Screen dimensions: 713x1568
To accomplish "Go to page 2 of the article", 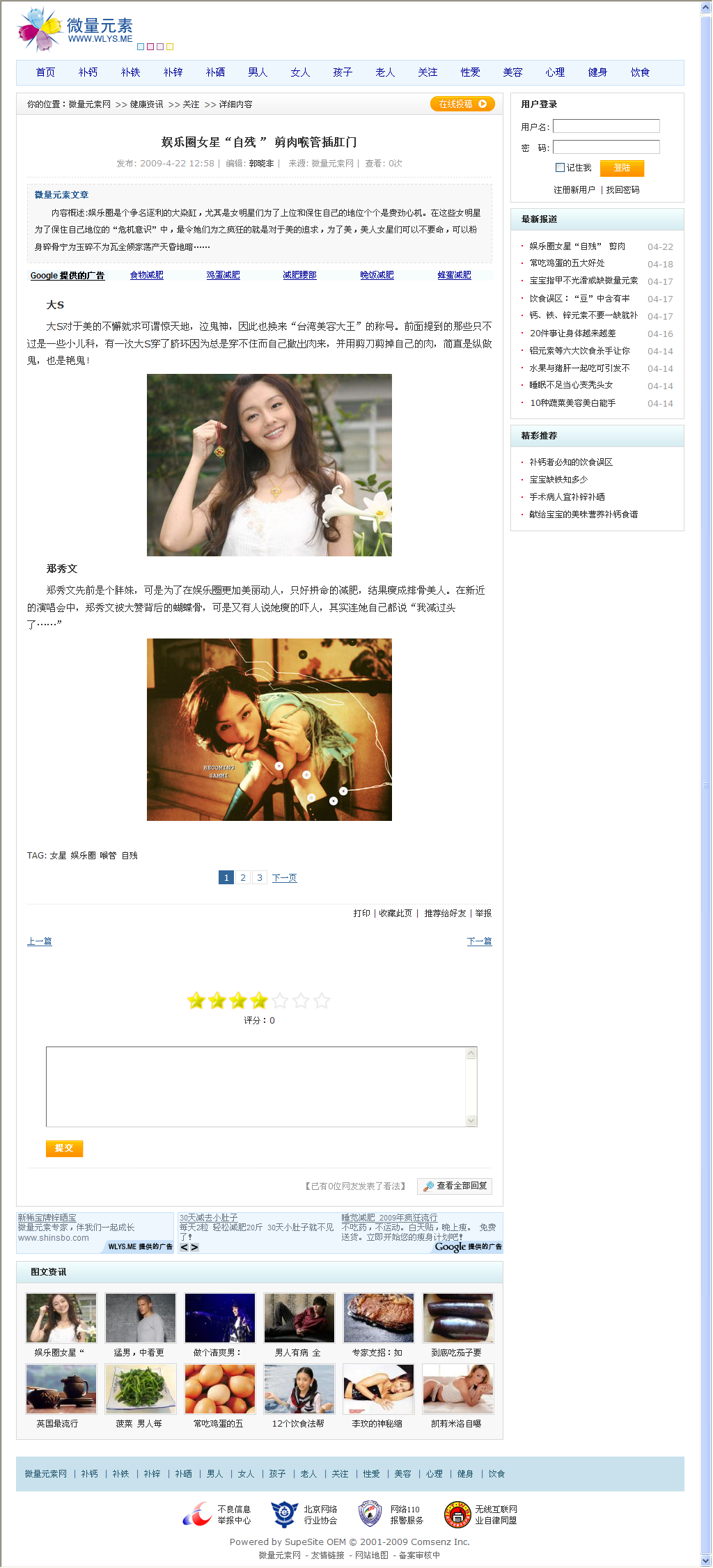I will 243,877.
